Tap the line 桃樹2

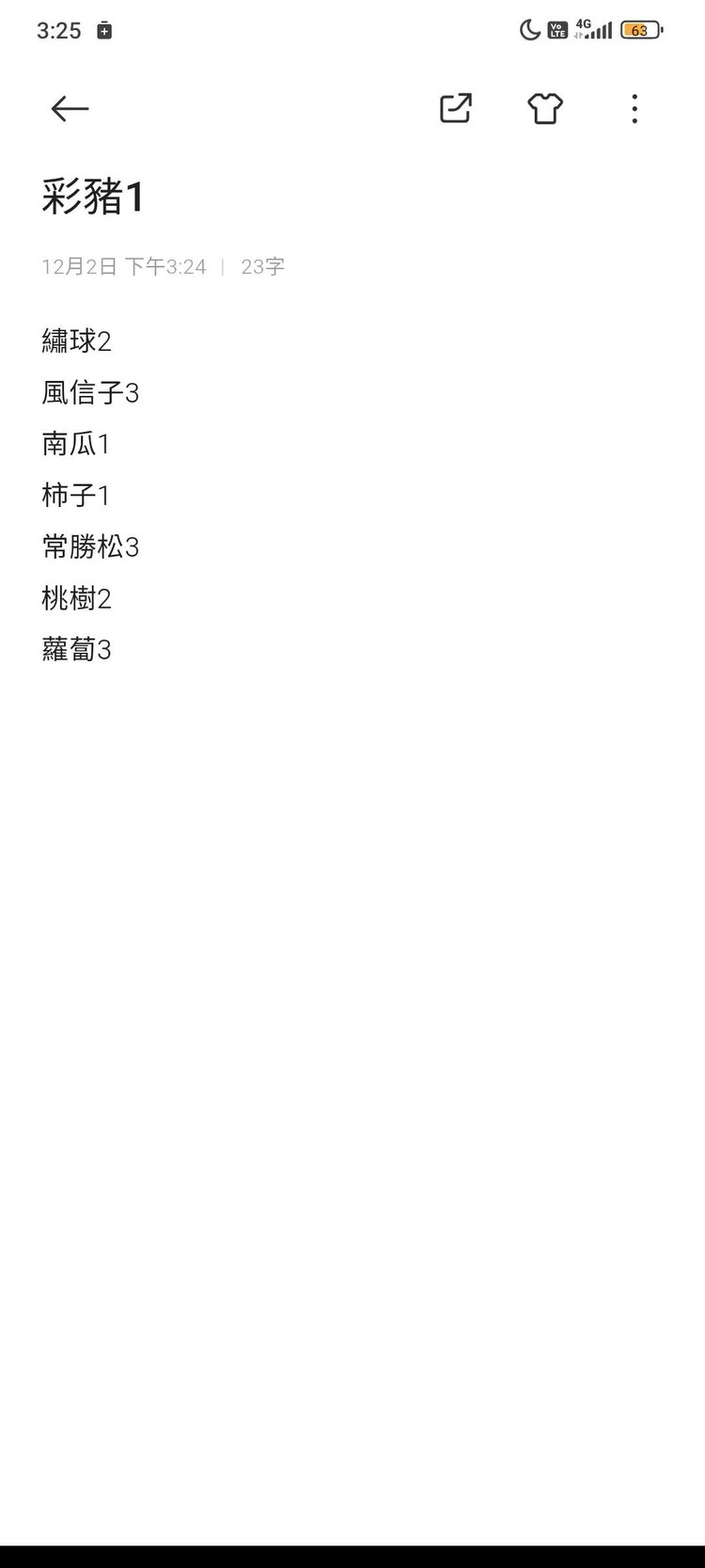click(x=77, y=598)
